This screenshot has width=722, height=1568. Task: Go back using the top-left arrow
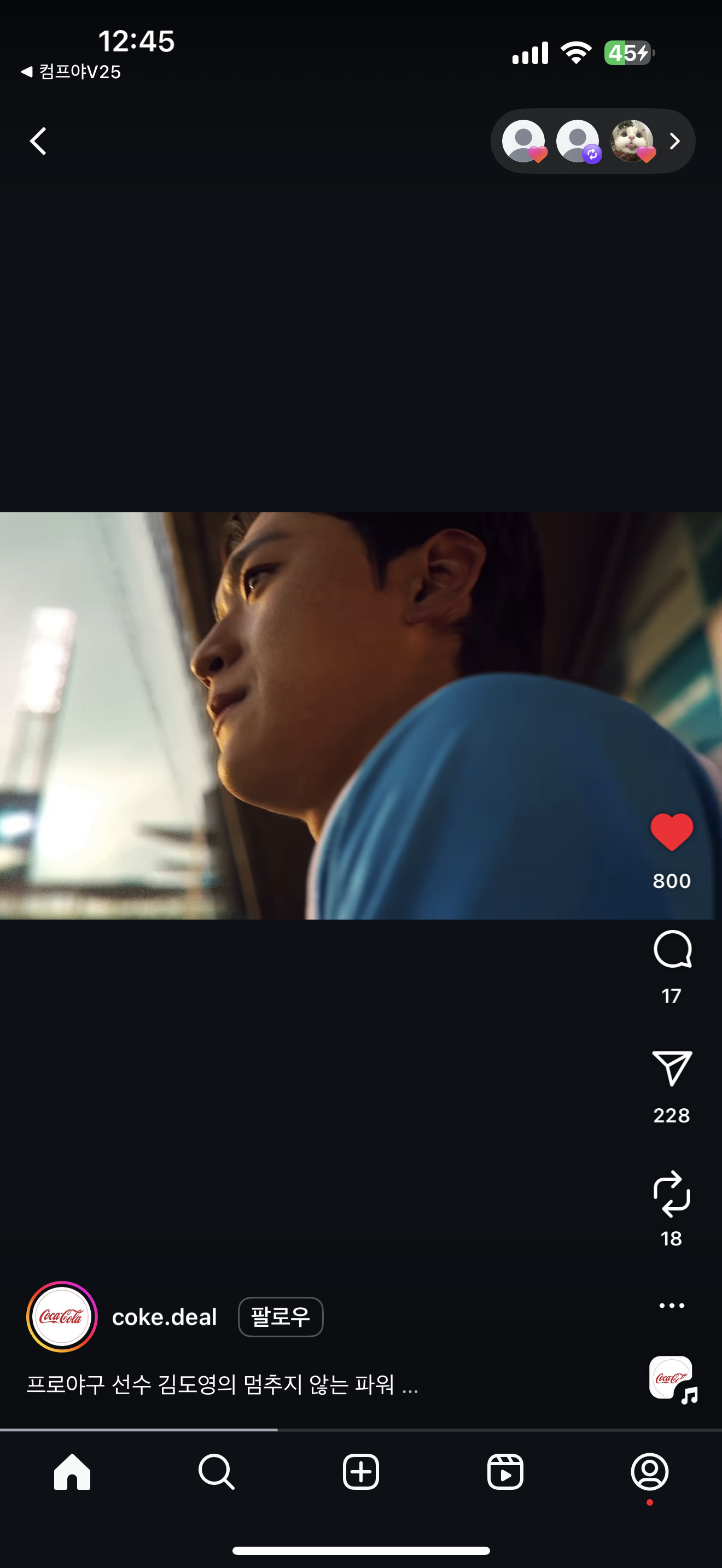[x=38, y=141]
